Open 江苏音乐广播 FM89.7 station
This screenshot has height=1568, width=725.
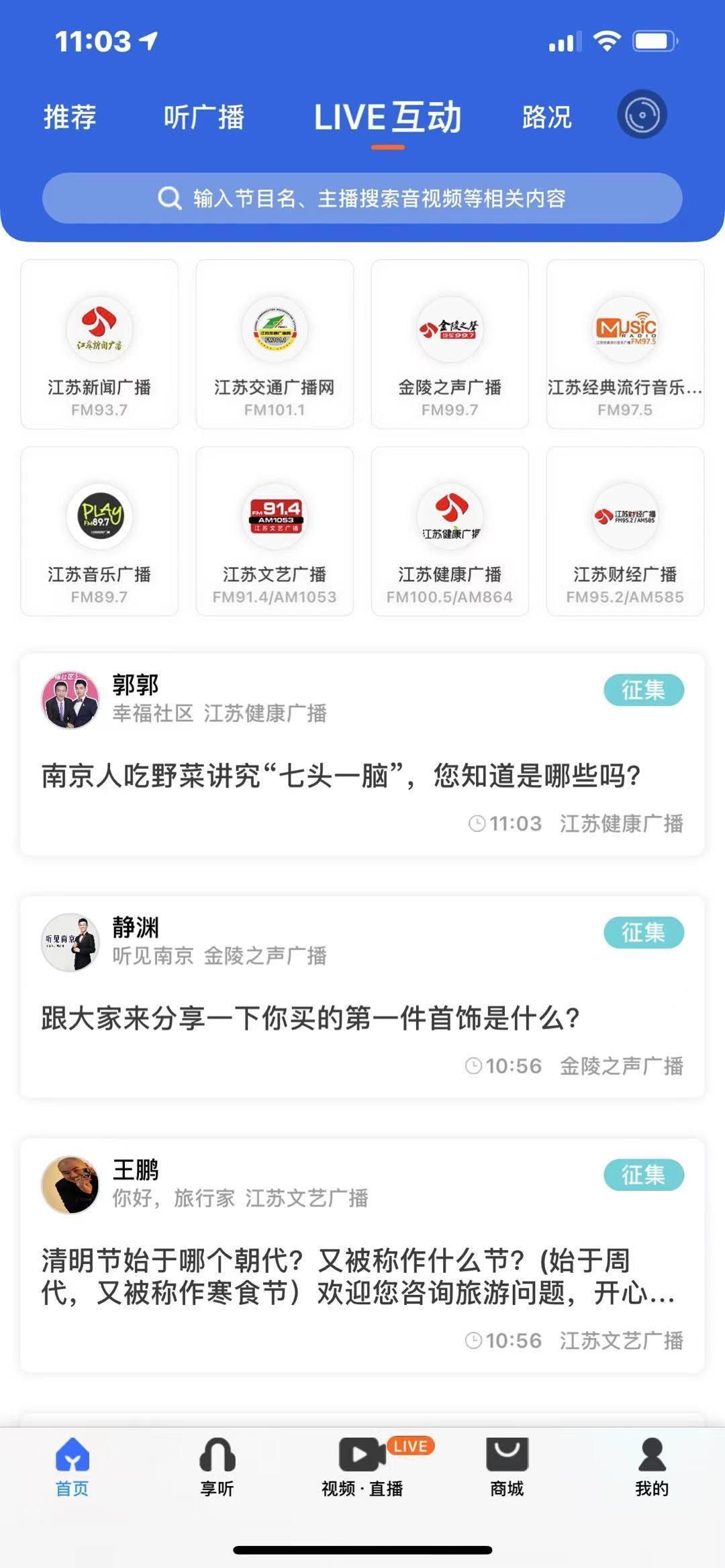99,531
